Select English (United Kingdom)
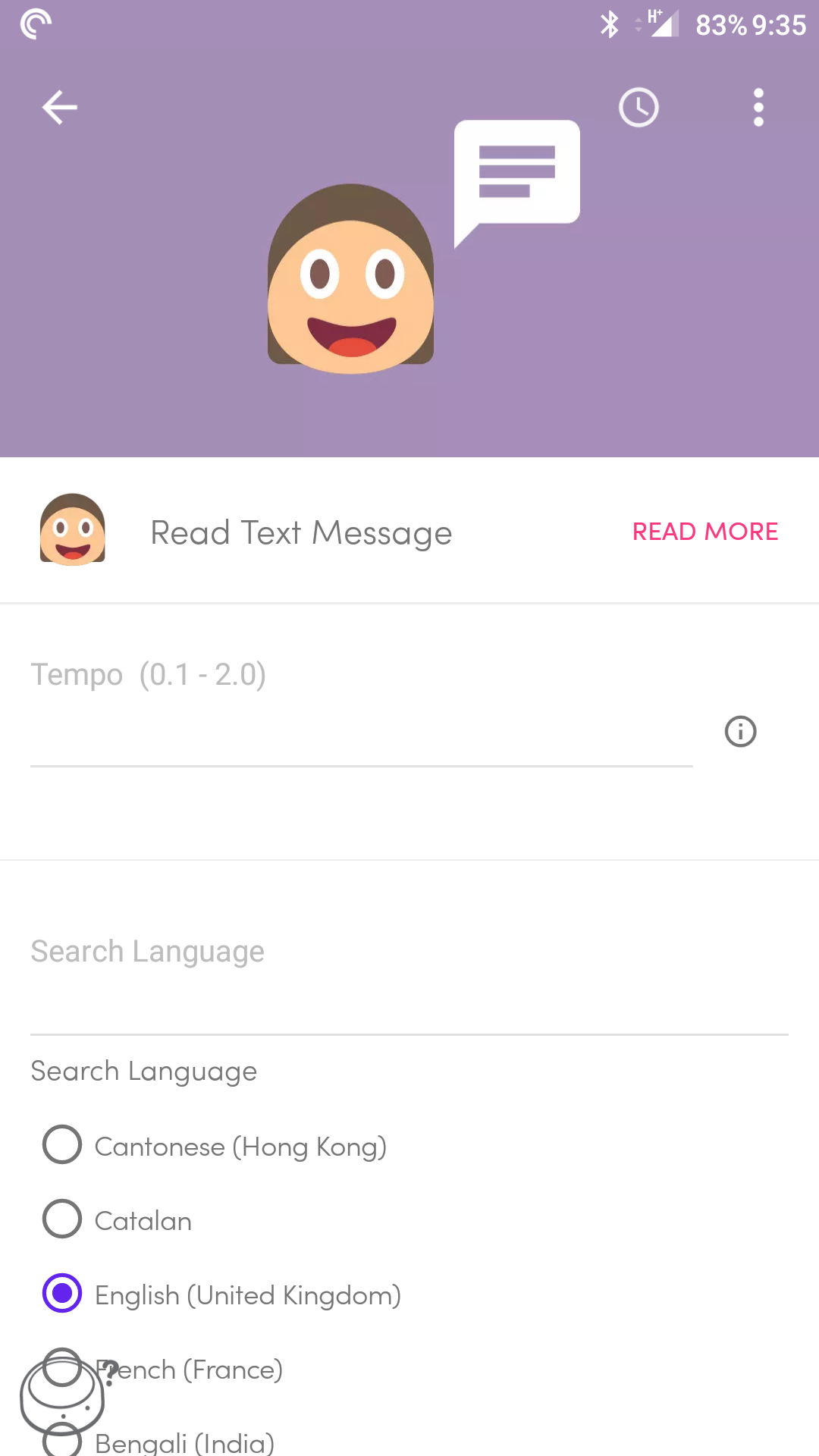 (222, 1294)
